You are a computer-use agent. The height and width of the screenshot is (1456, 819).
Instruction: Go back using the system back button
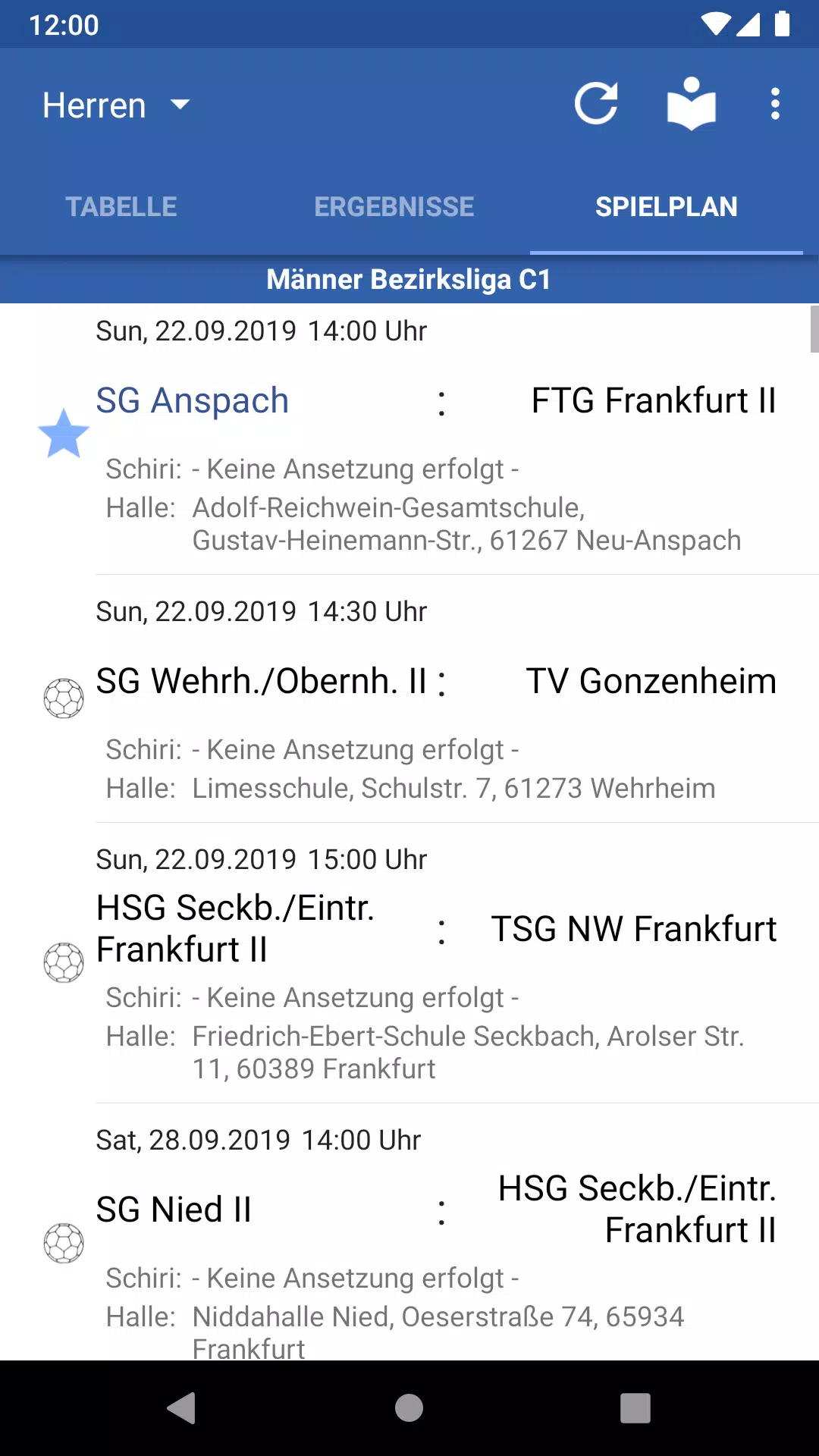[x=181, y=1408]
